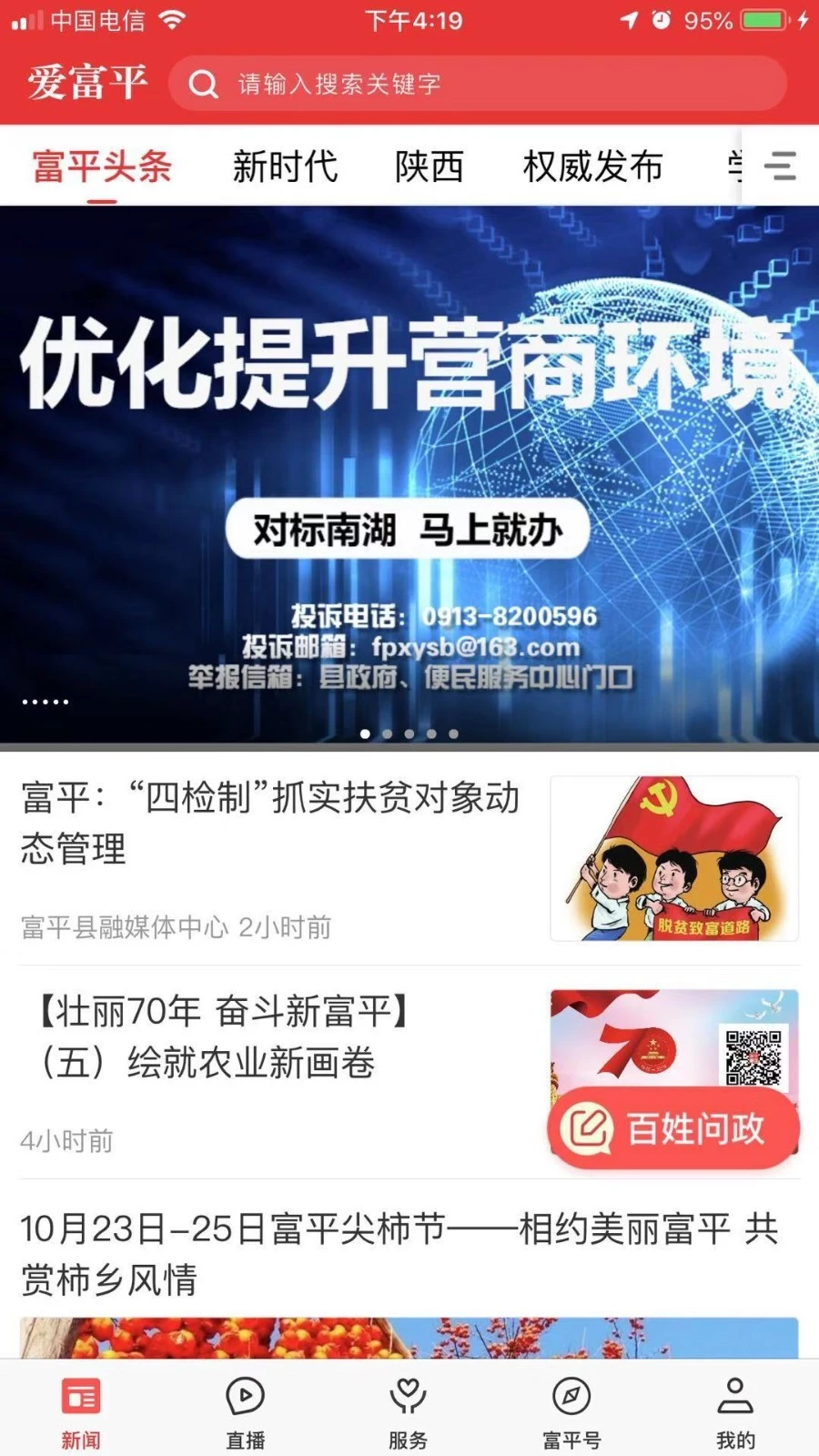Switch to the 新时代 channel tab
Screen dimensions: 819x1456
coord(287,167)
